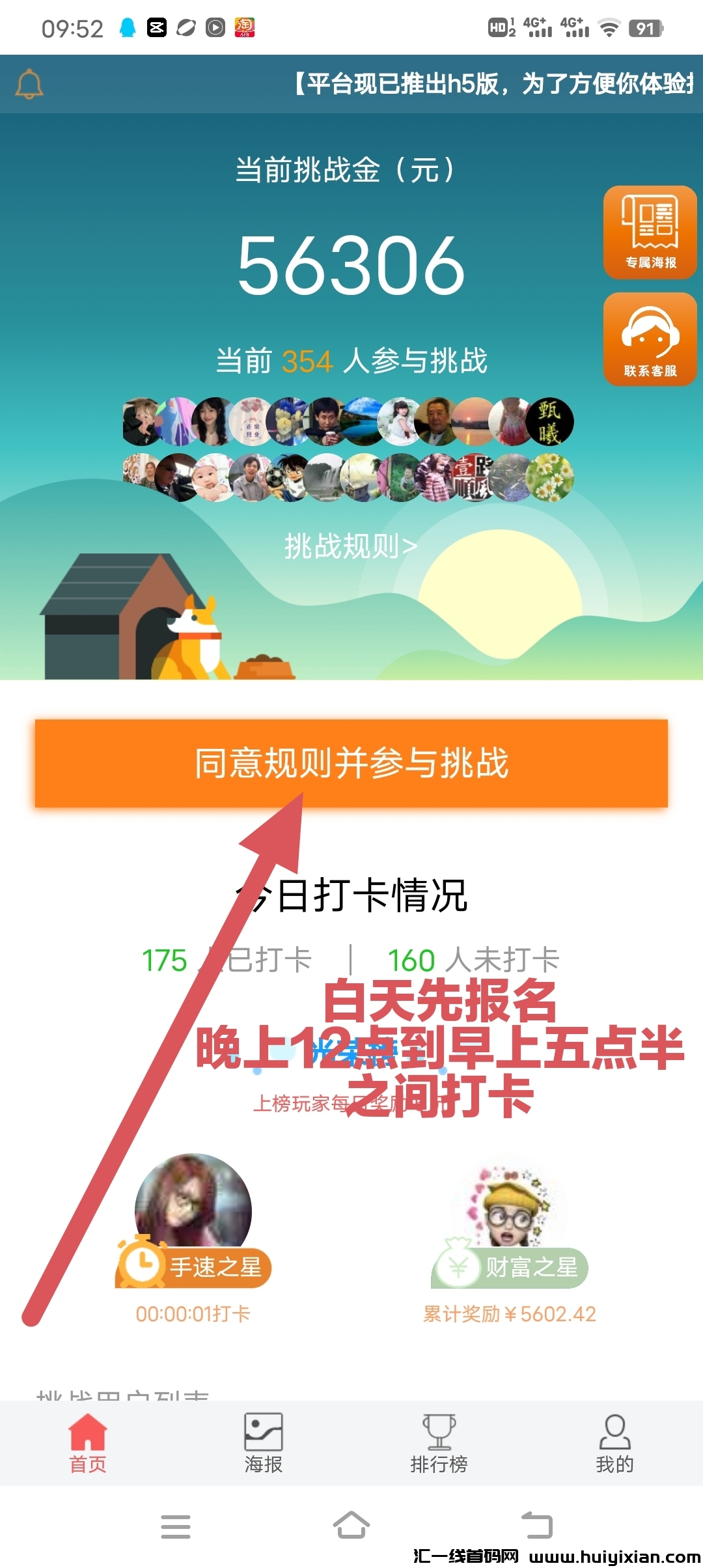Go back with system back button
Image resolution: width=703 pixels, height=1568 pixels.
(537, 1526)
